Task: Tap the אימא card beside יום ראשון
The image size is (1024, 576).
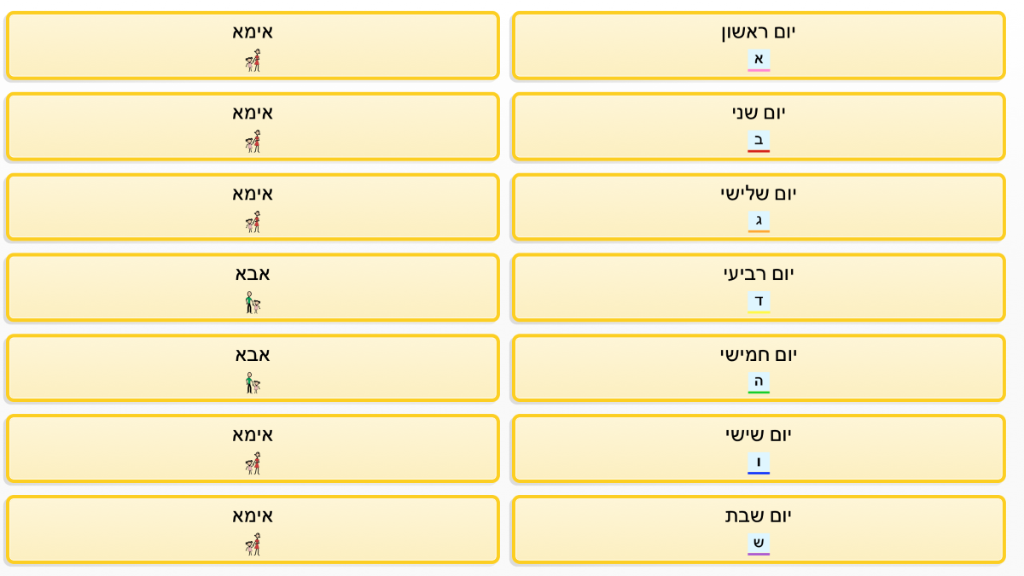Action: click(252, 46)
